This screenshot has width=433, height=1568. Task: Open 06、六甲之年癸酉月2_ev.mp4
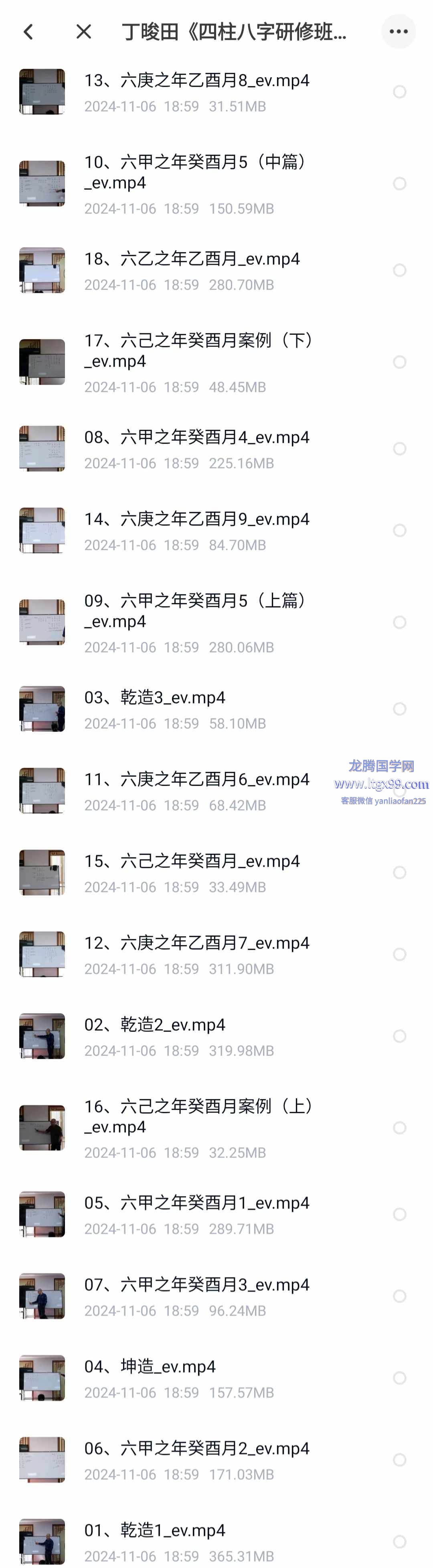click(196, 1448)
